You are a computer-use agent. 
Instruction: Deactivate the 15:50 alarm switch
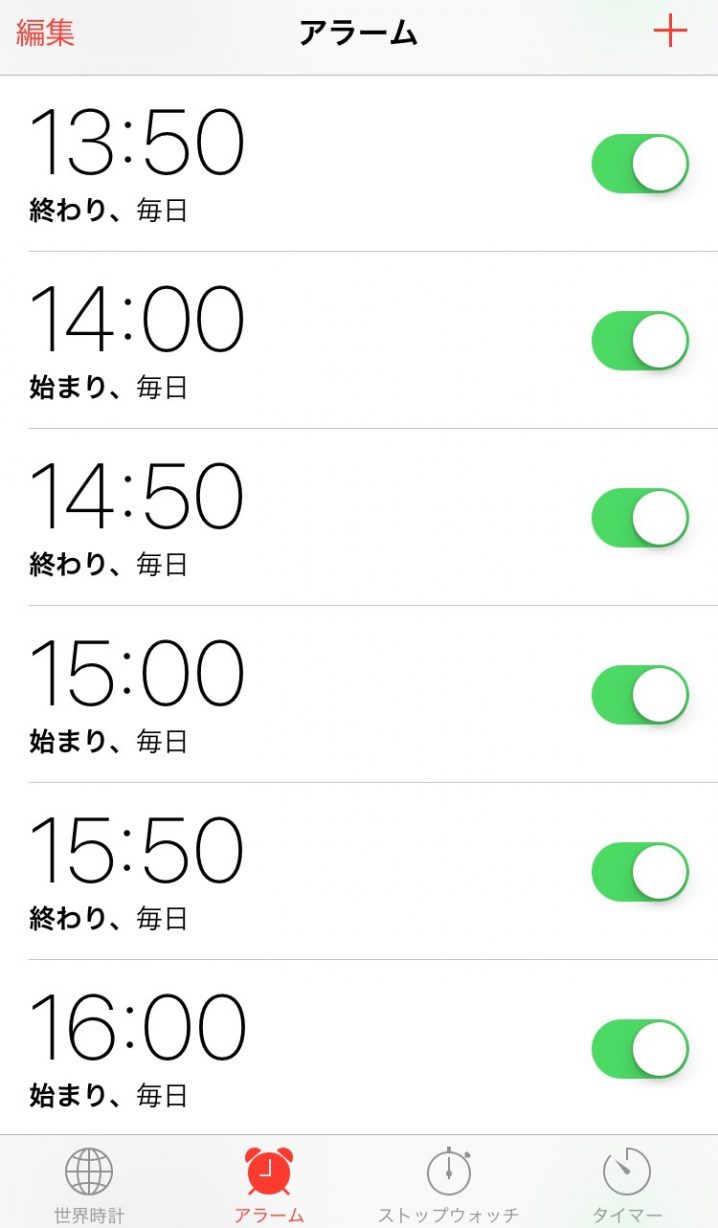tap(640, 872)
